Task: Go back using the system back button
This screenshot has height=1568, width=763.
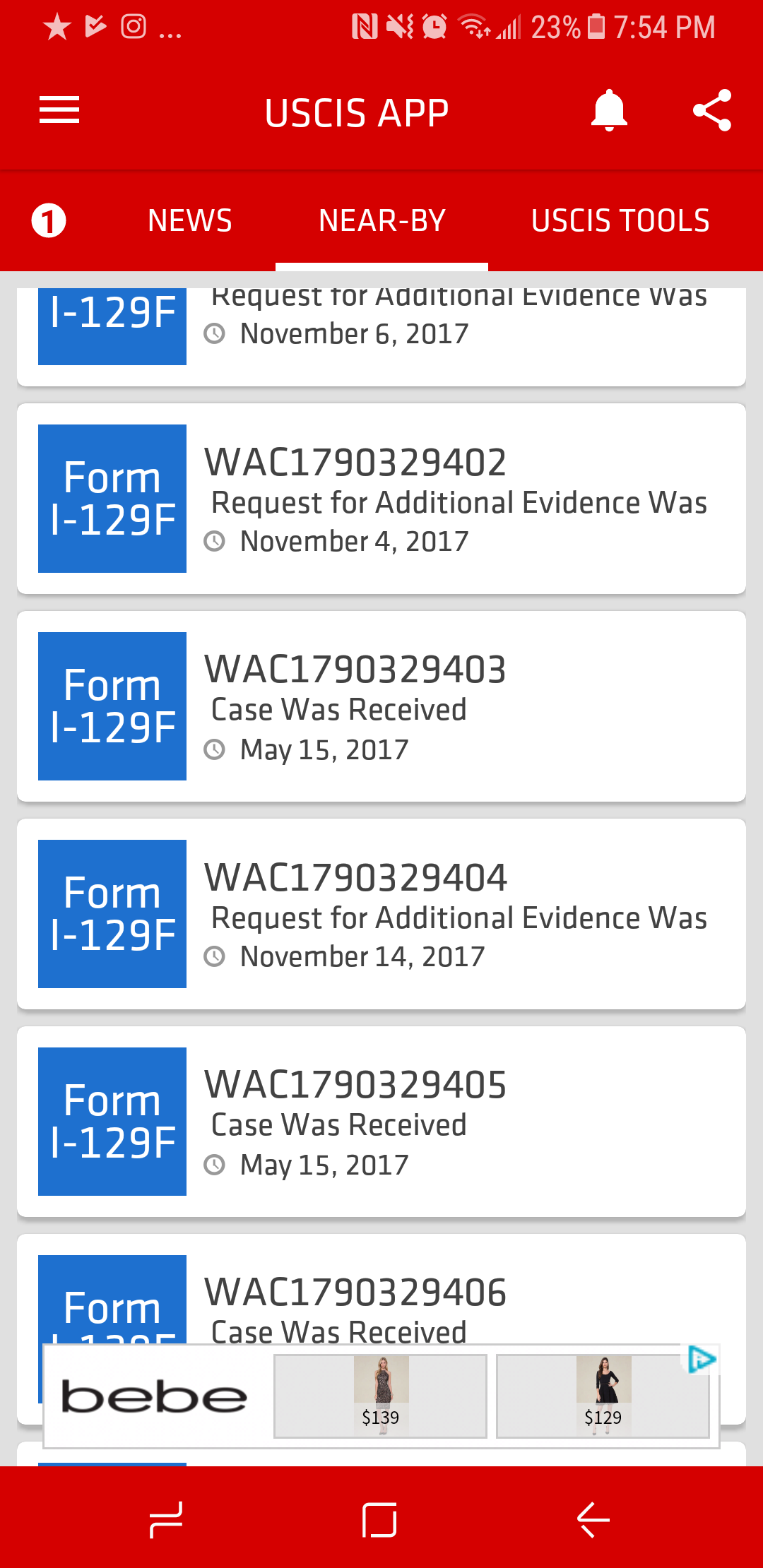Action: pos(593,1520)
